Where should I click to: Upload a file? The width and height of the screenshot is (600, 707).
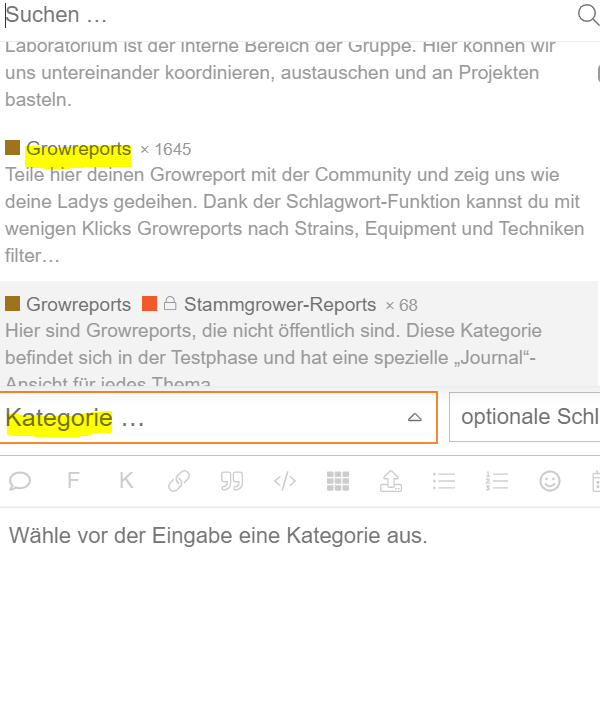[x=391, y=481]
